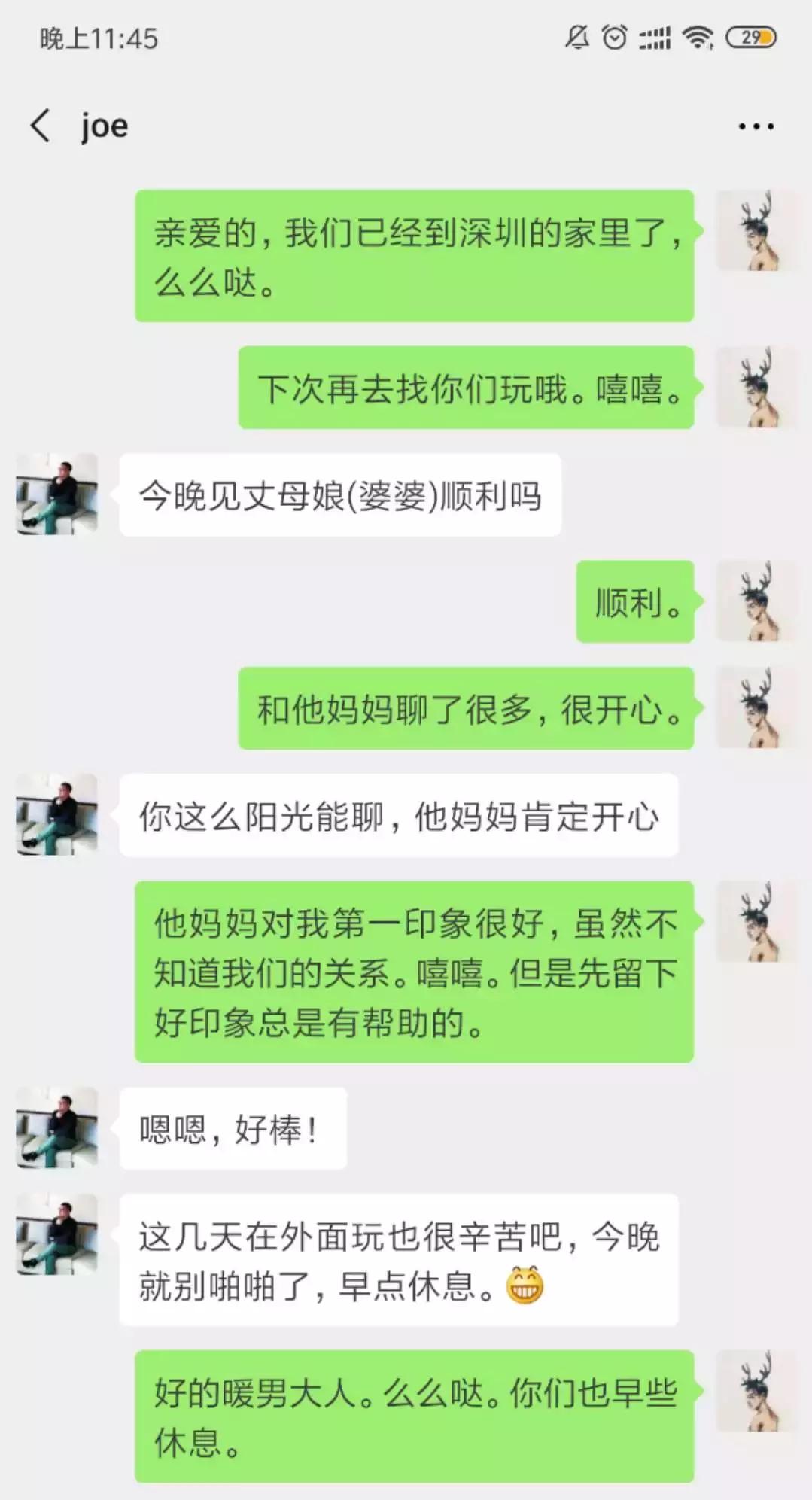
Task: Tap the long green message about 第一印象
Action: 414,971
